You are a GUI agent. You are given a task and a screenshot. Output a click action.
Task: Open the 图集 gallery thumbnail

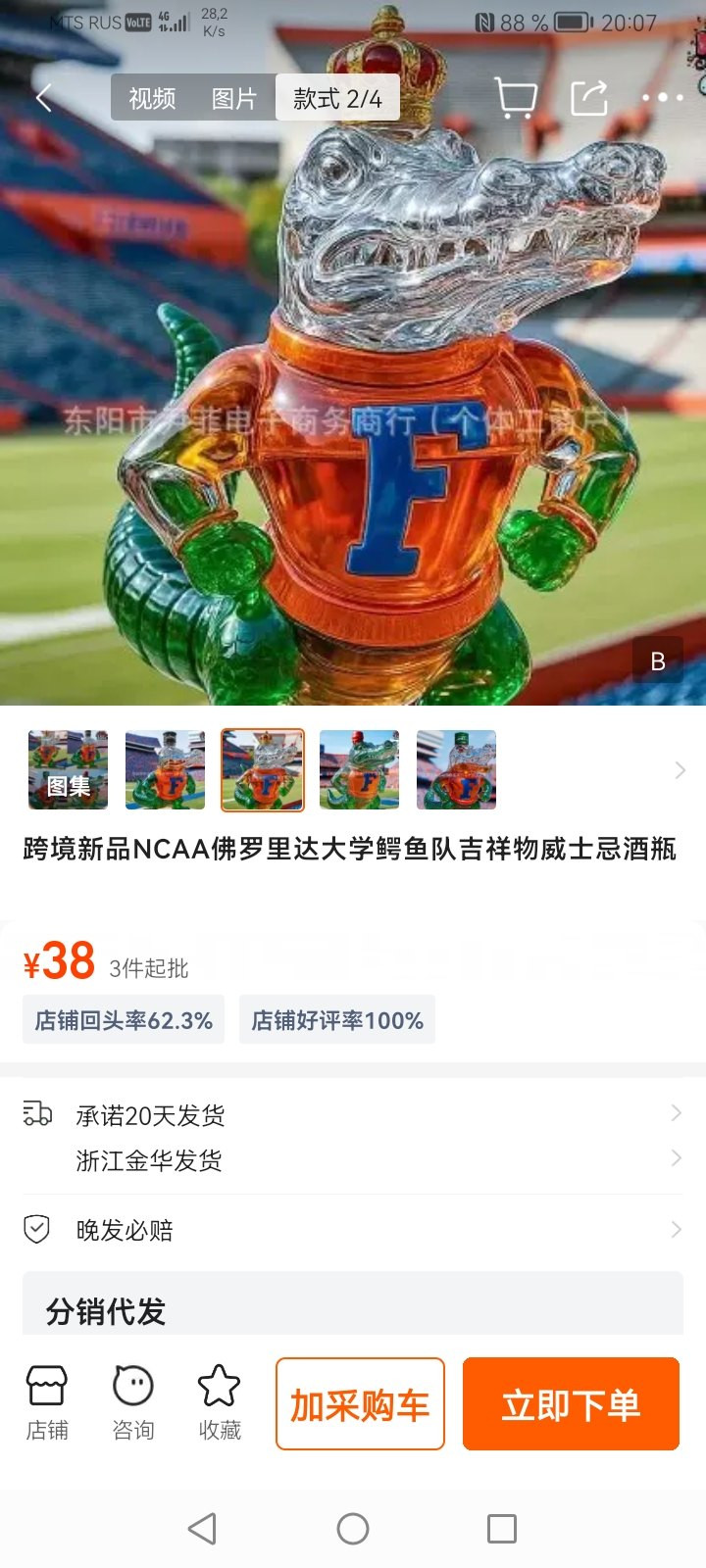(x=68, y=770)
